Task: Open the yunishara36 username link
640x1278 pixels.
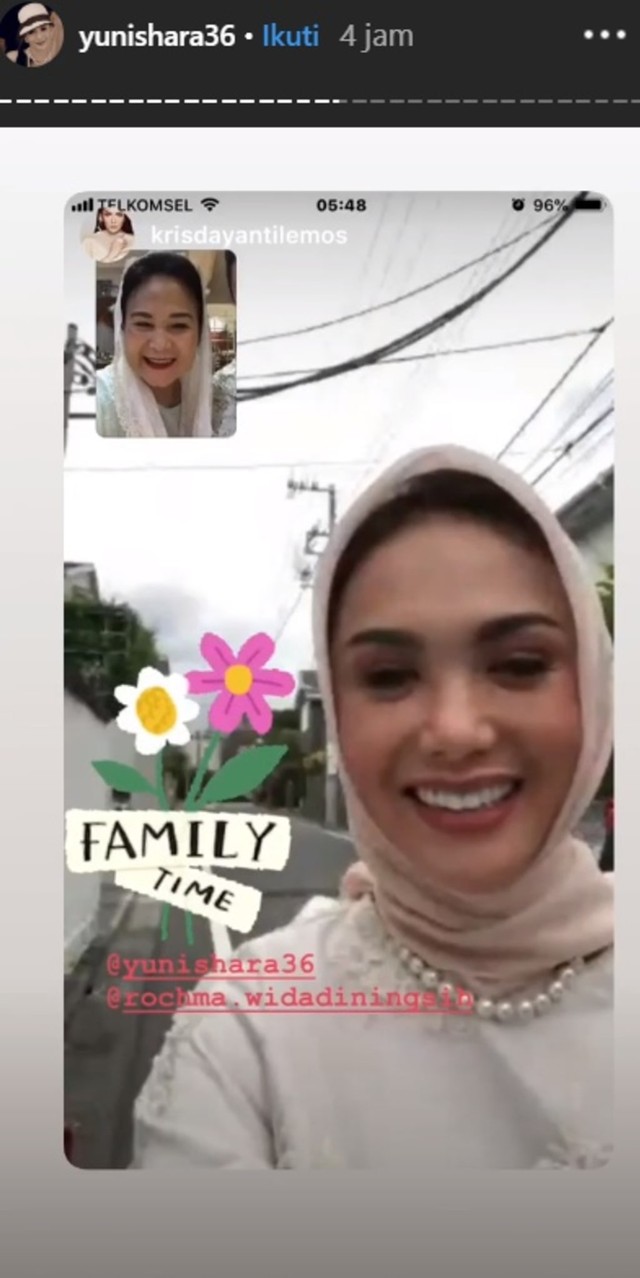Action: pyautogui.click(x=156, y=37)
